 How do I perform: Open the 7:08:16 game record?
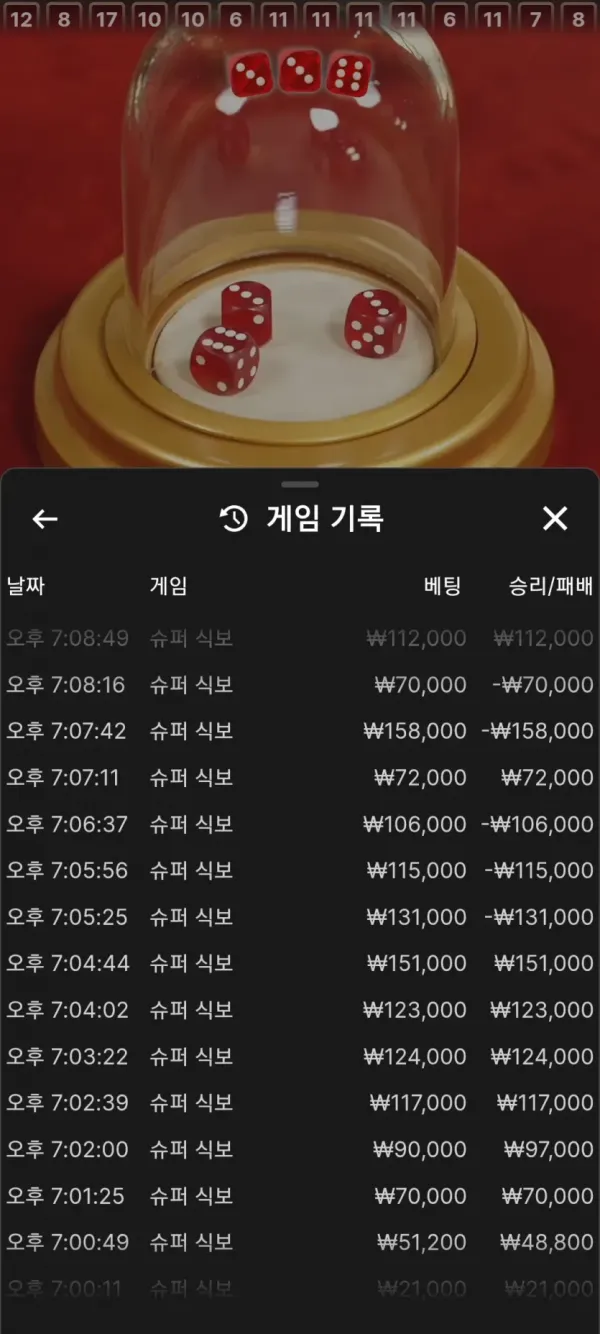300,685
